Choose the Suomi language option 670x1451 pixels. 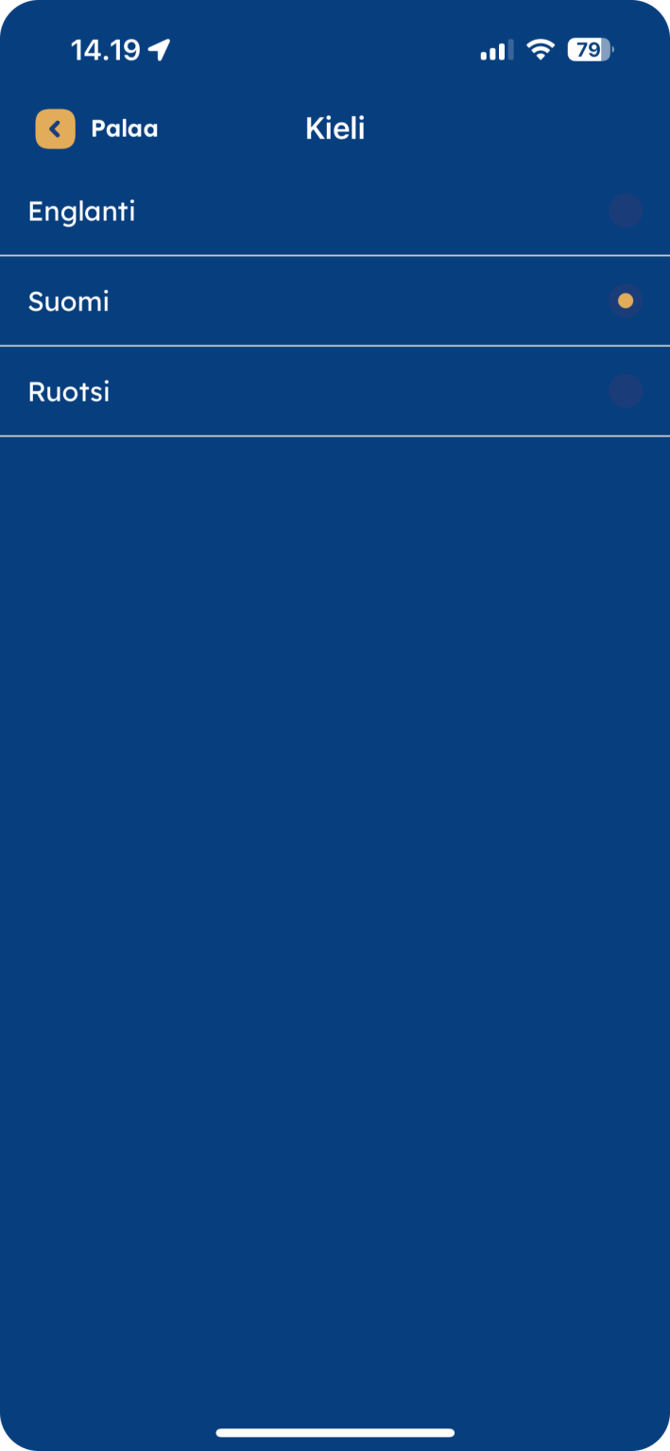(x=335, y=301)
